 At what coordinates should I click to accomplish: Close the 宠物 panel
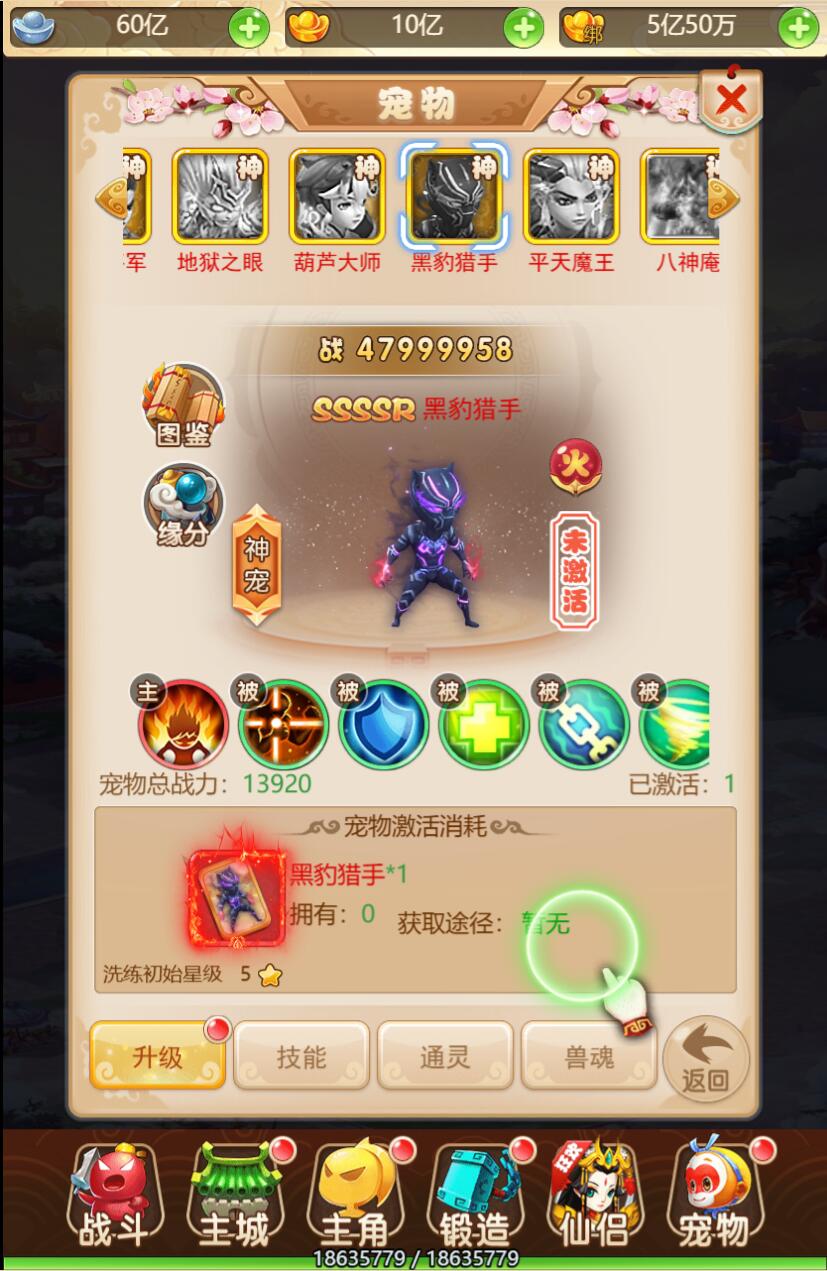731,100
